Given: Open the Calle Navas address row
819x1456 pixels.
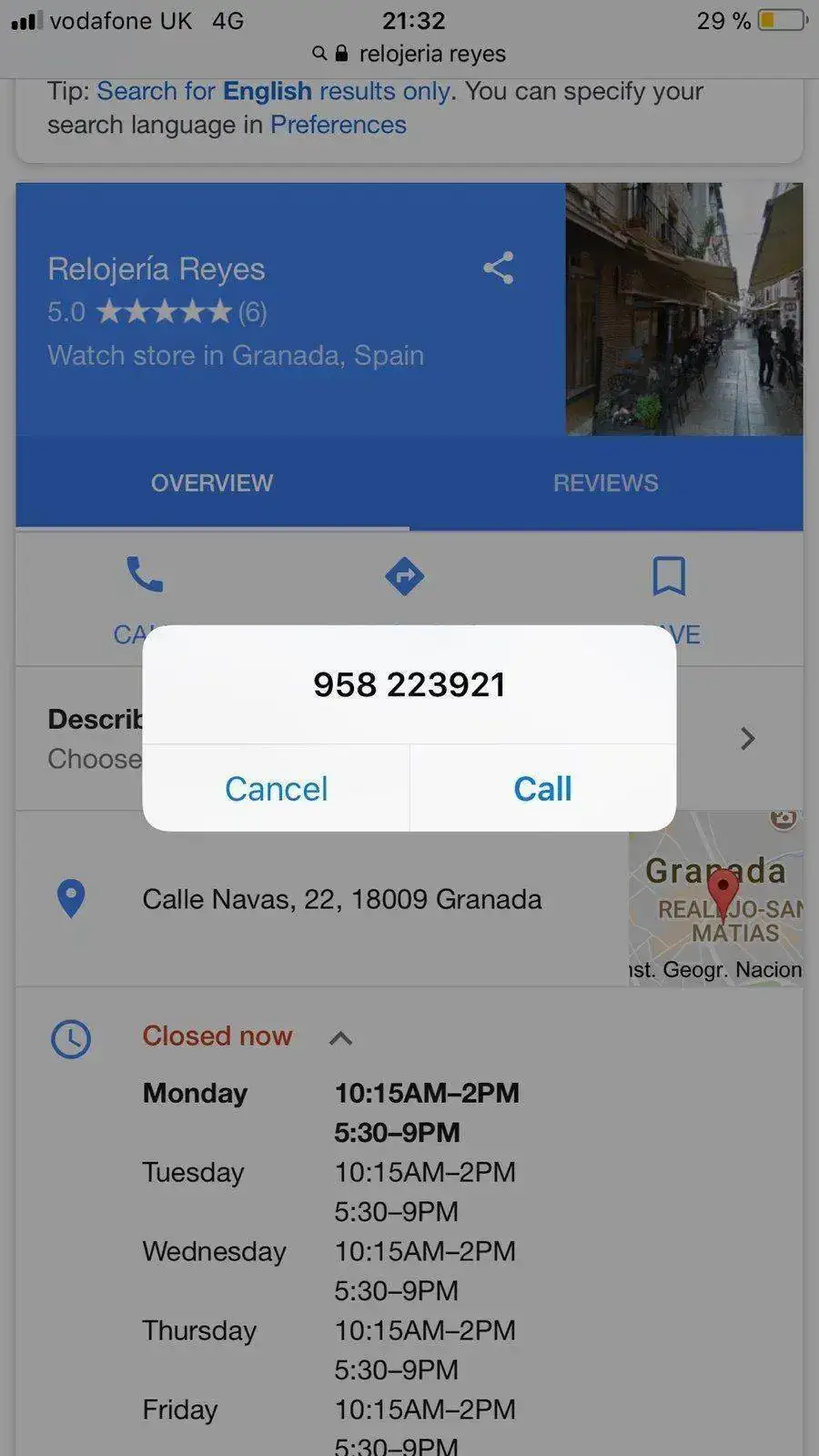Looking at the screenshot, I should (341, 899).
